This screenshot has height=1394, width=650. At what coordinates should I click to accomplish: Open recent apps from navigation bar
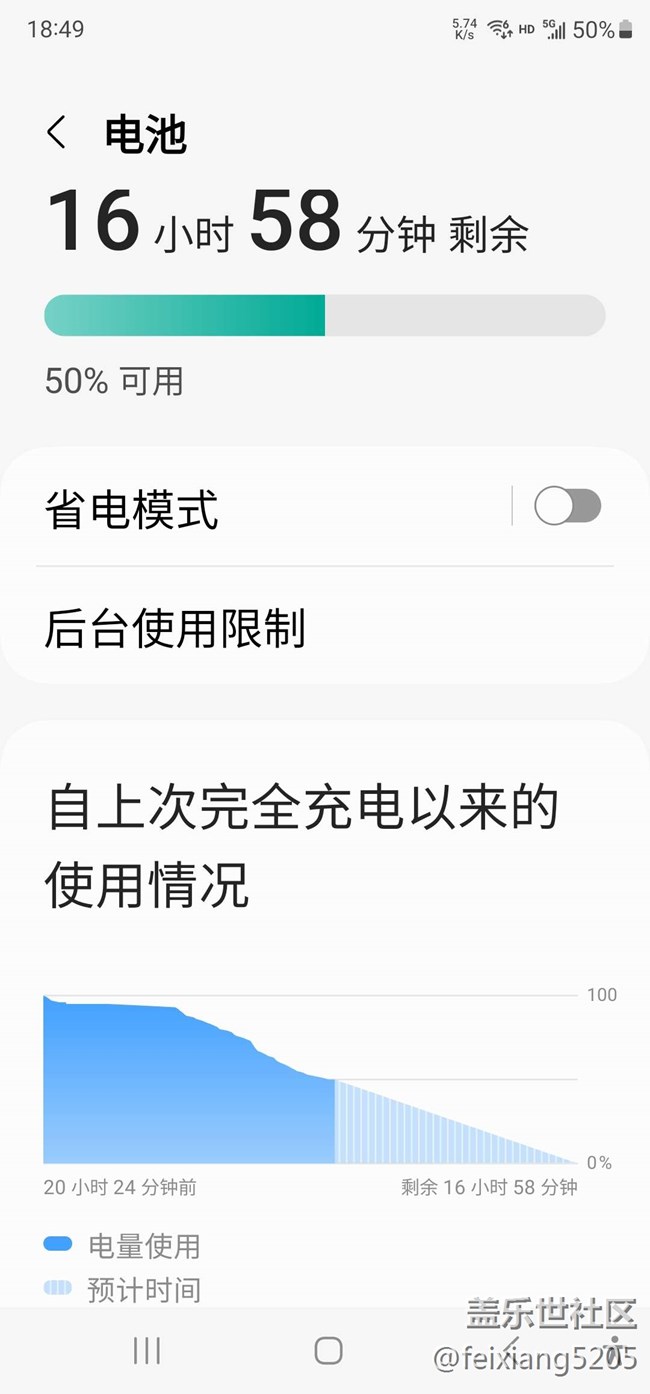click(147, 1351)
